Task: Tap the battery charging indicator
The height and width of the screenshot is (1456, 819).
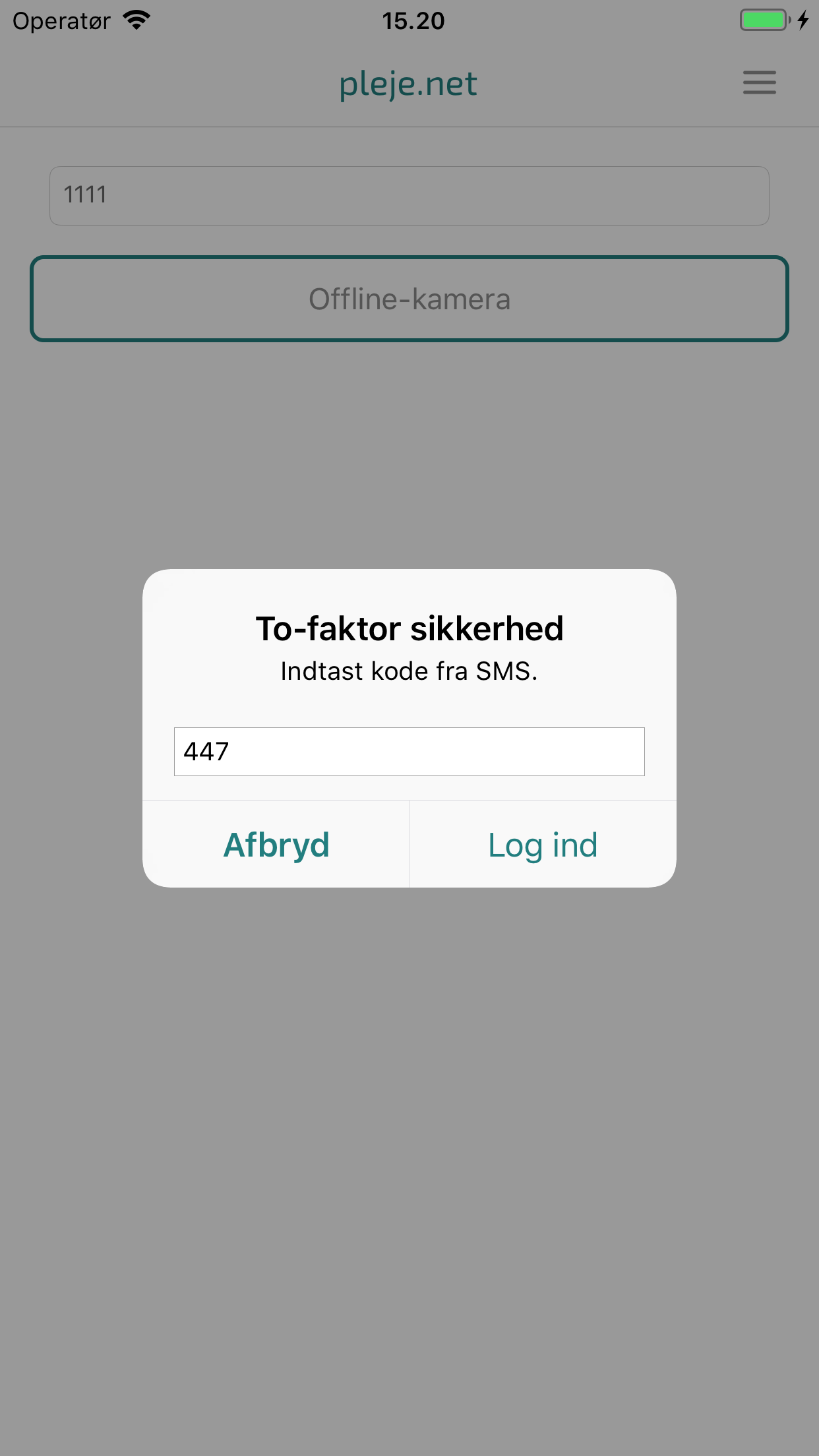Action: 765,20
